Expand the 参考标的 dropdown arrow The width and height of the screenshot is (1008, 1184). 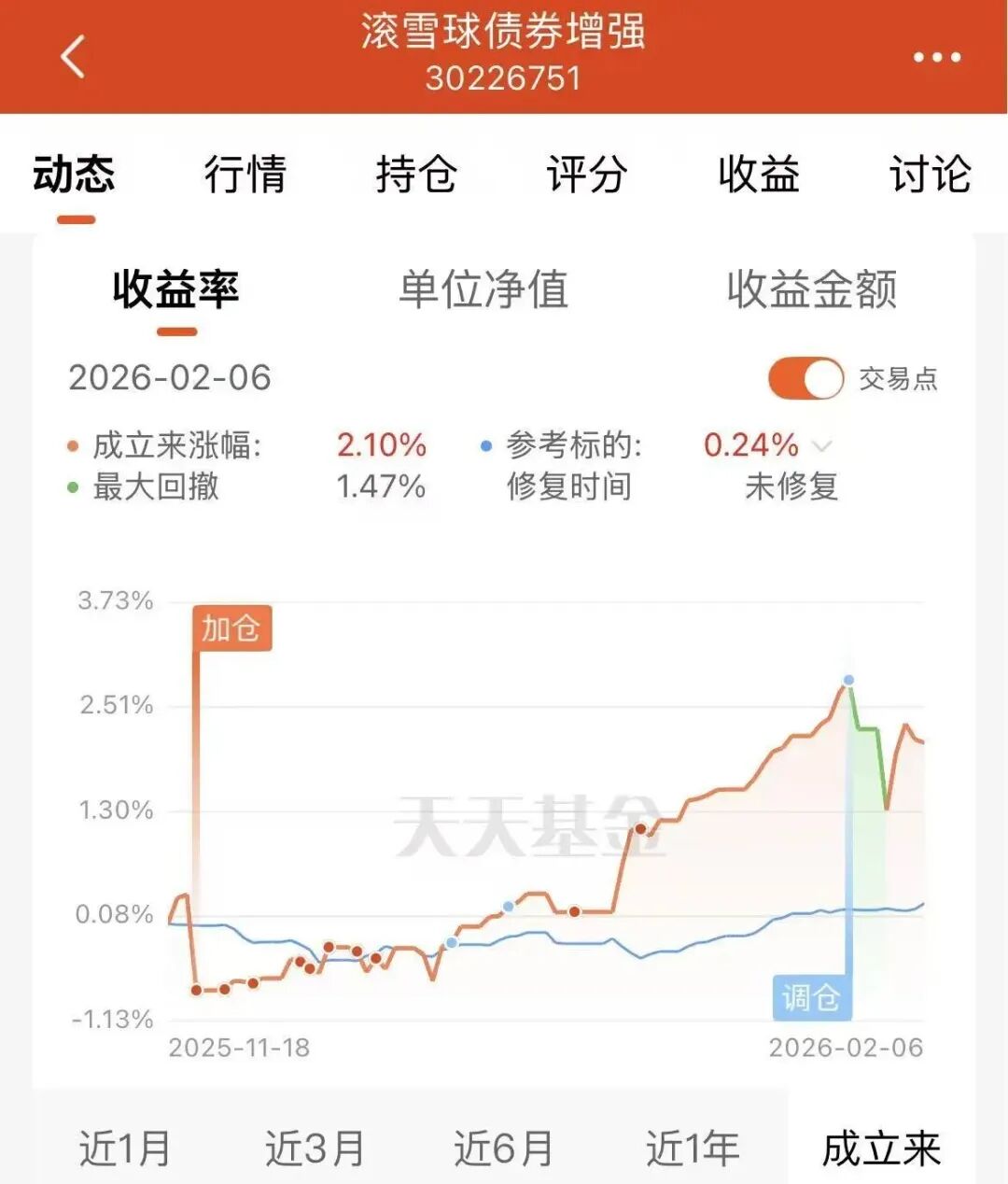pos(821,445)
